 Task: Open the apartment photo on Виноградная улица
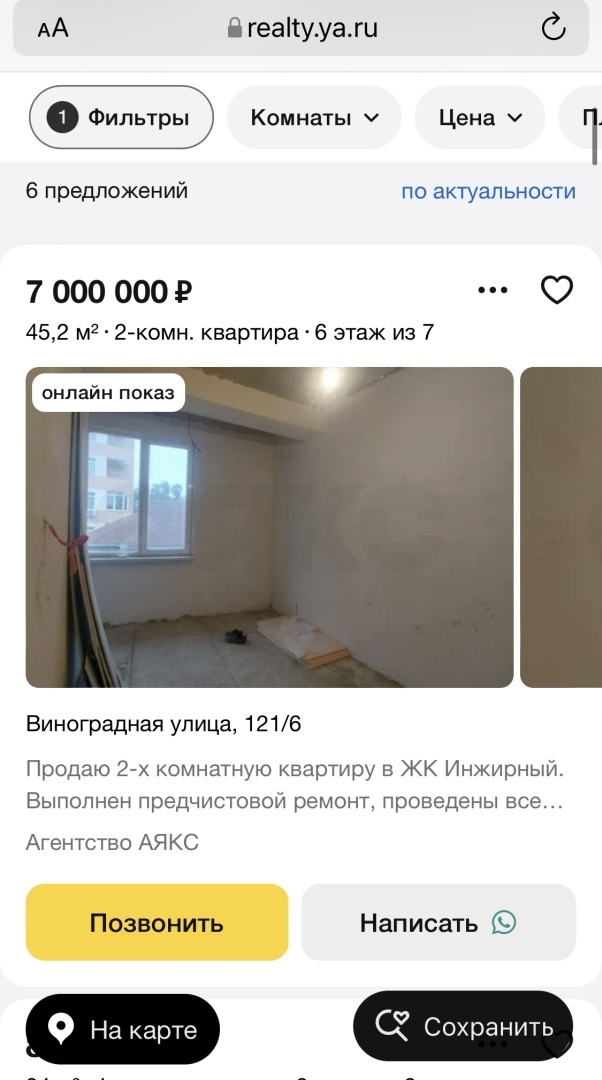click(x=270, y=527)
